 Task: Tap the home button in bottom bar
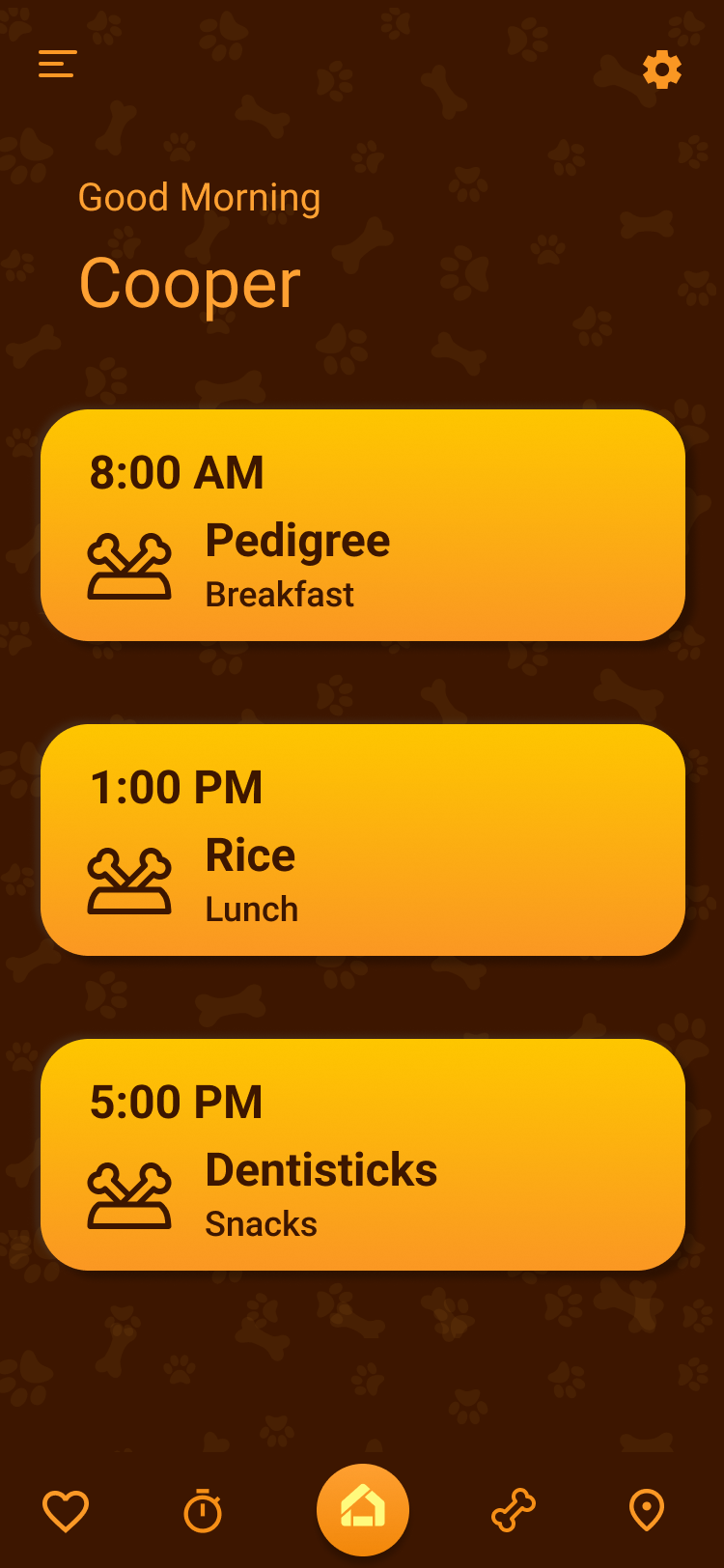363,1510
